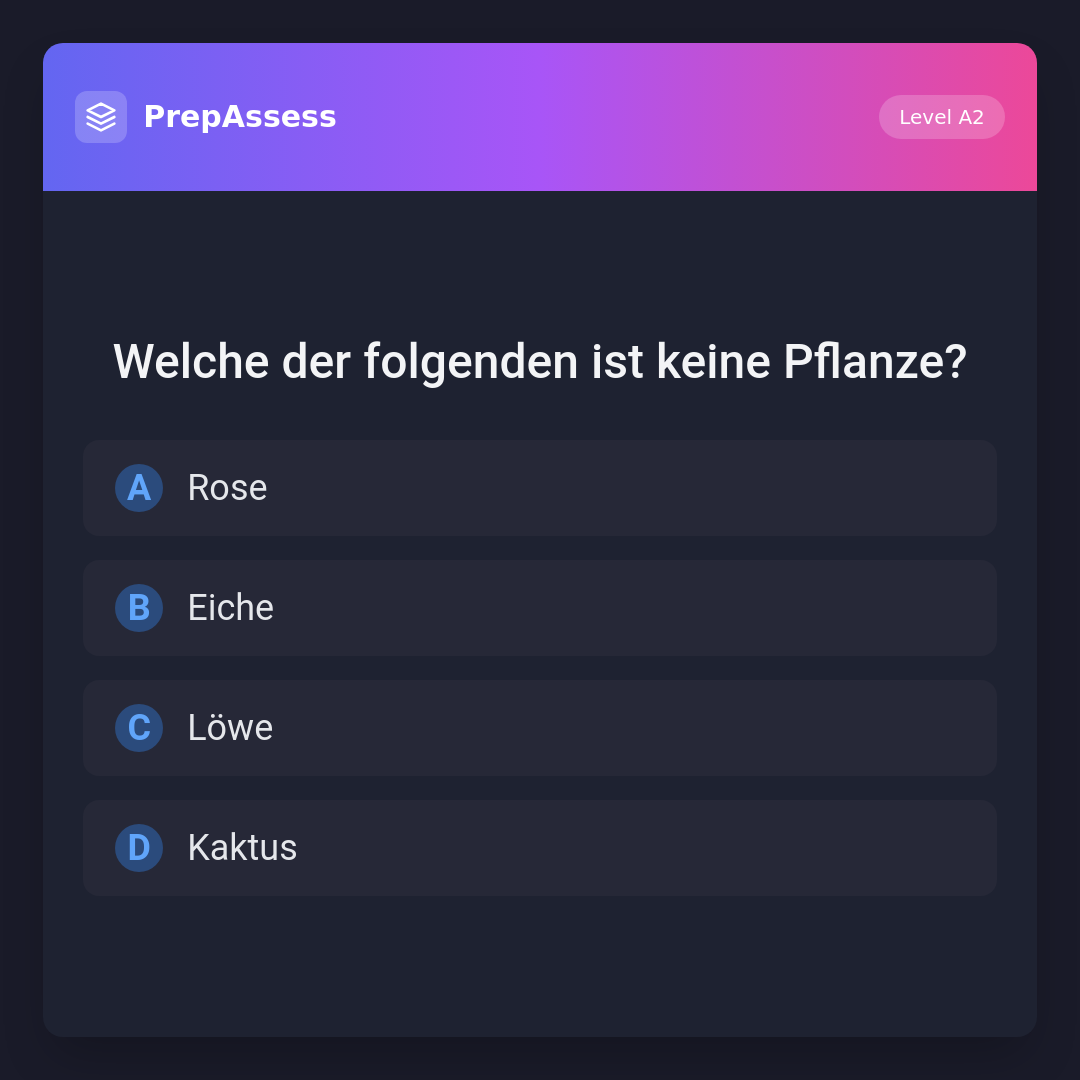1080x1080 pixels.
Task: Choose answer B, Eiche
Action: [x=540, y=608]
